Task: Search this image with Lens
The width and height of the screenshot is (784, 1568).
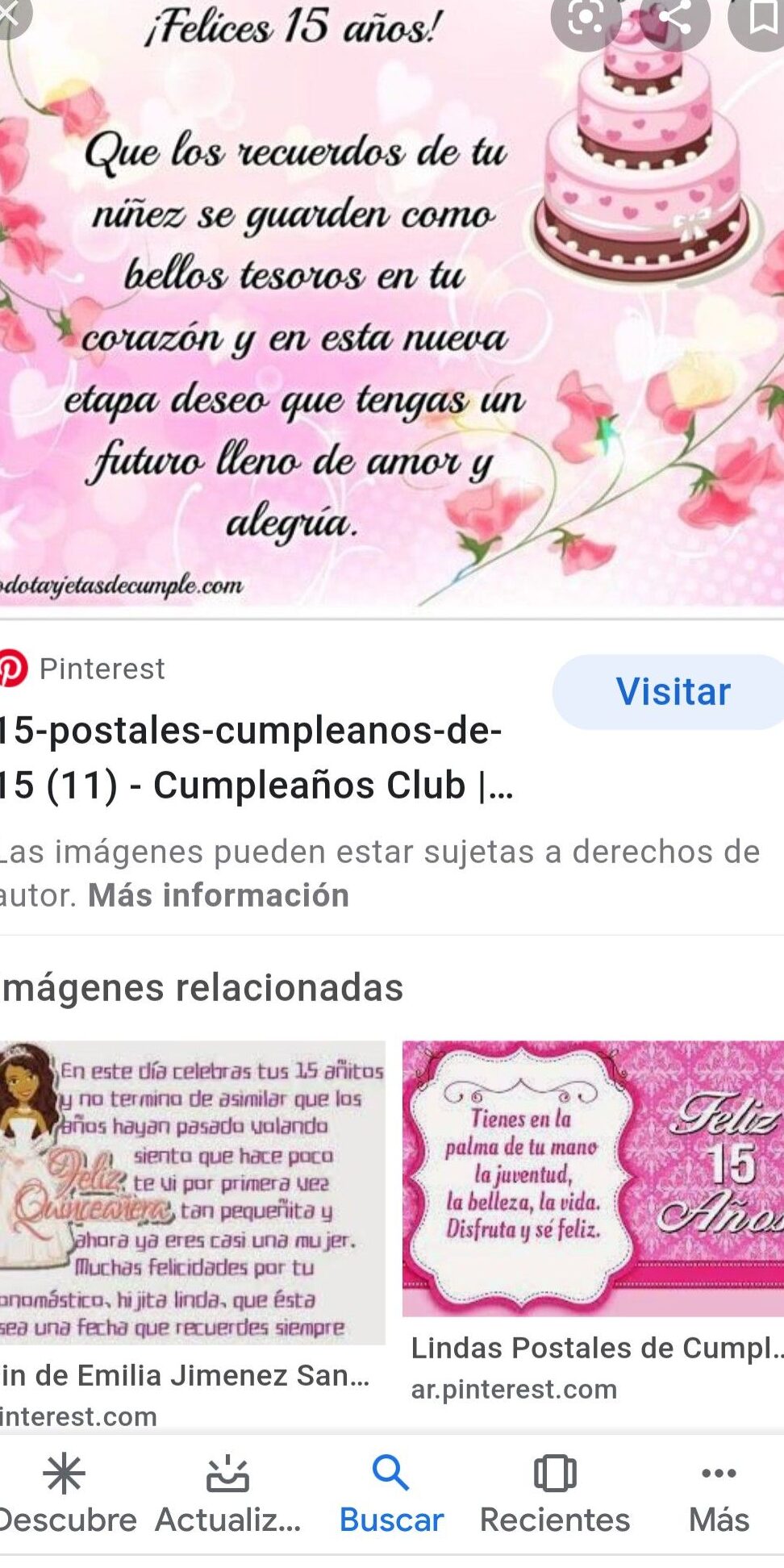Action: tap(585, 19)
